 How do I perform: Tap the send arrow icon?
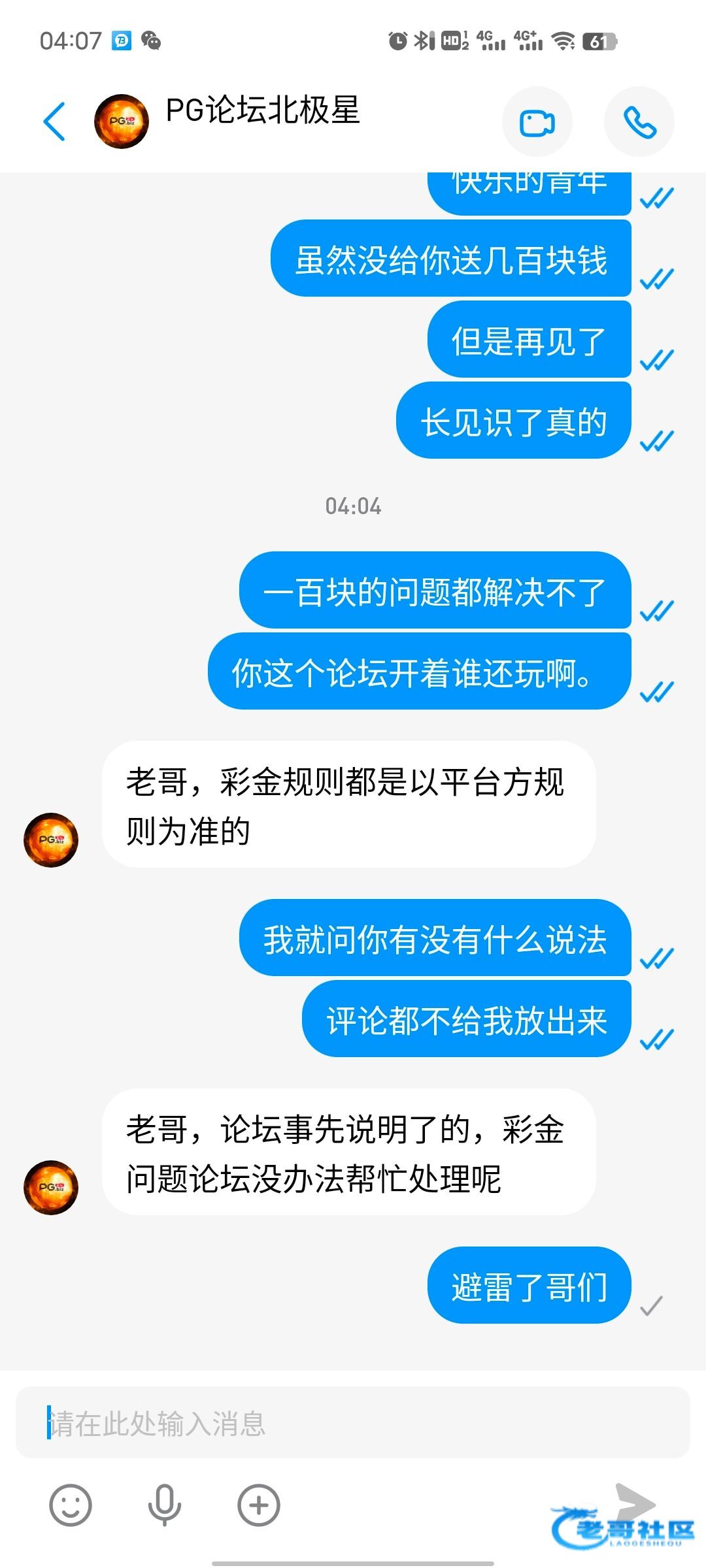point(634,1503)
